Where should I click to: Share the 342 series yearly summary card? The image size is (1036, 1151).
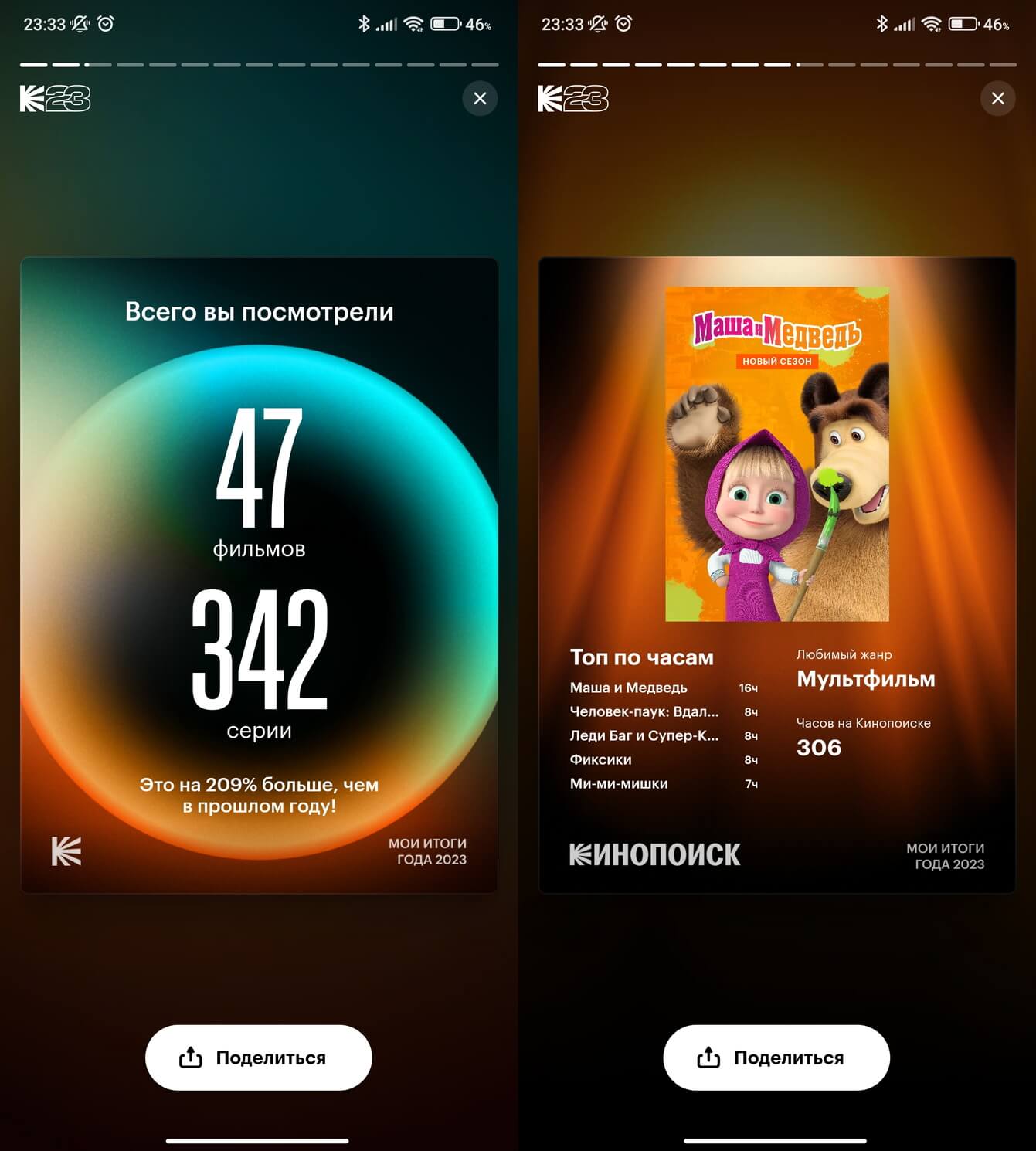pos(258,1058)
